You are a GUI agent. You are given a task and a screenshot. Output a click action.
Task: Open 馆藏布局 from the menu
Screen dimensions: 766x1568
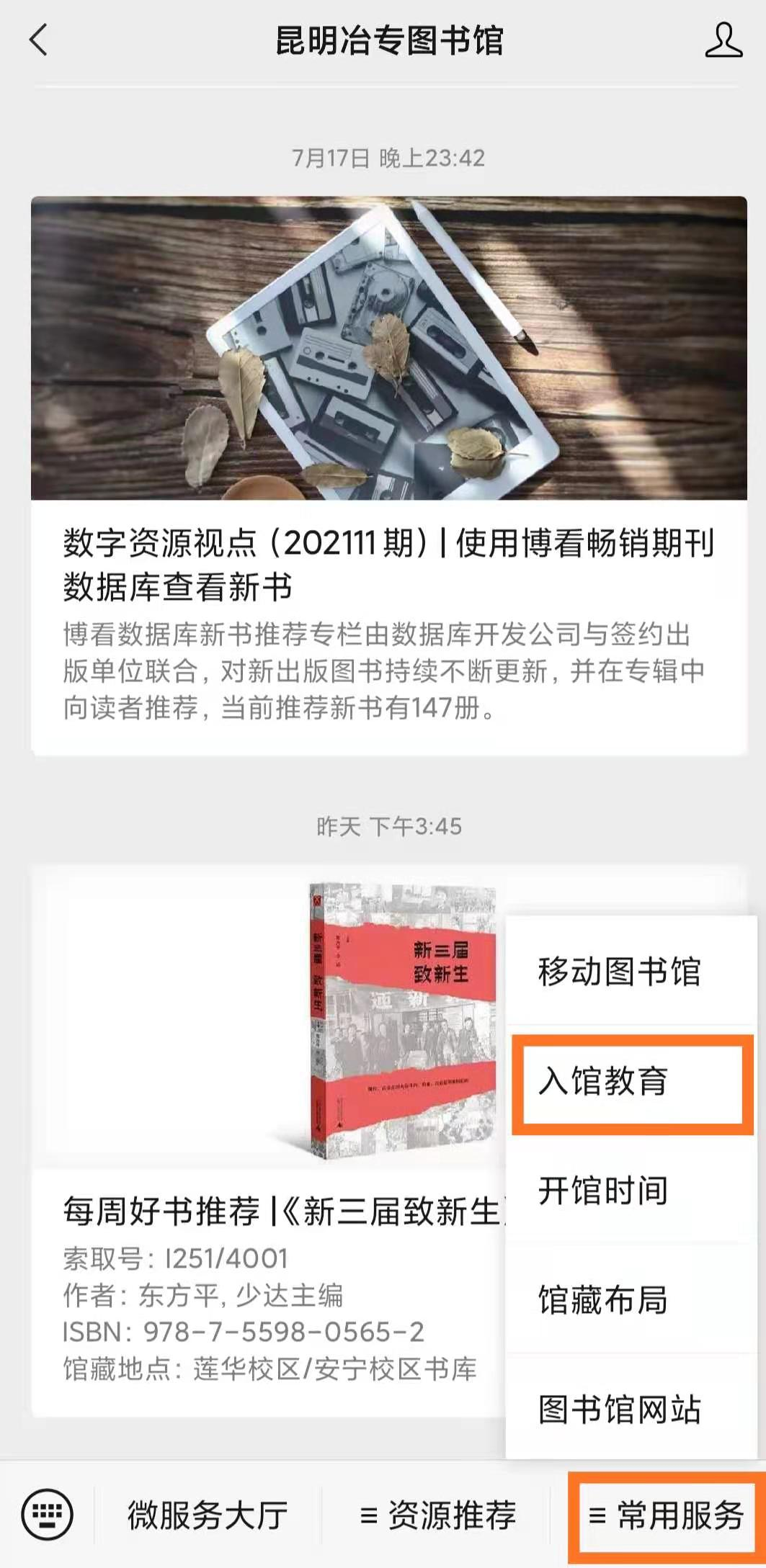620,1300
